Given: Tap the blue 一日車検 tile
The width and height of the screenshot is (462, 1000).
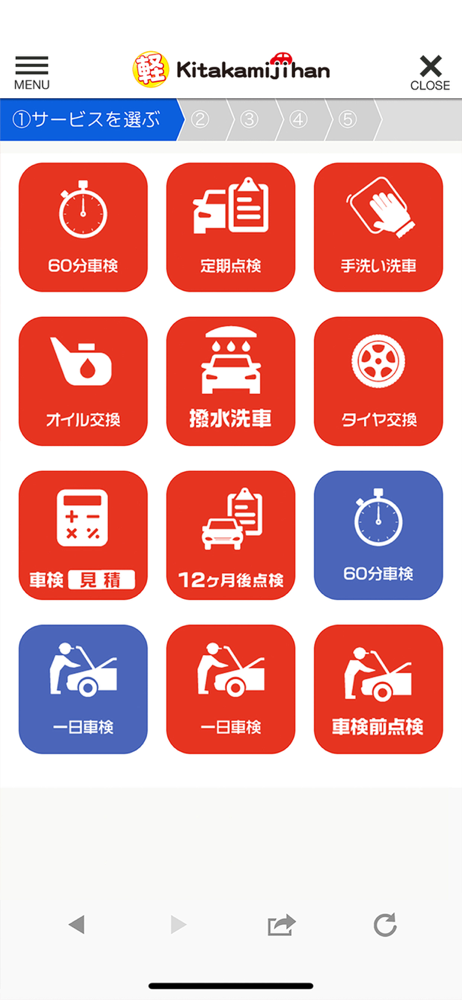Looking at the screenshot, I should pyautogui.click(x=83, y=689).
